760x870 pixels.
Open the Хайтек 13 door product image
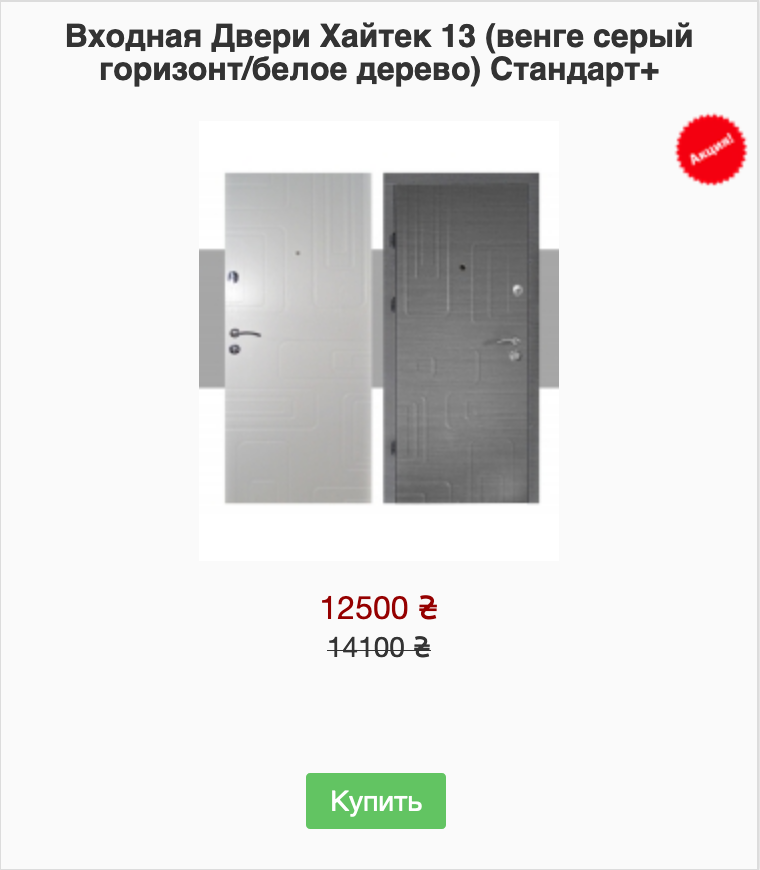(x=378, y=341)
